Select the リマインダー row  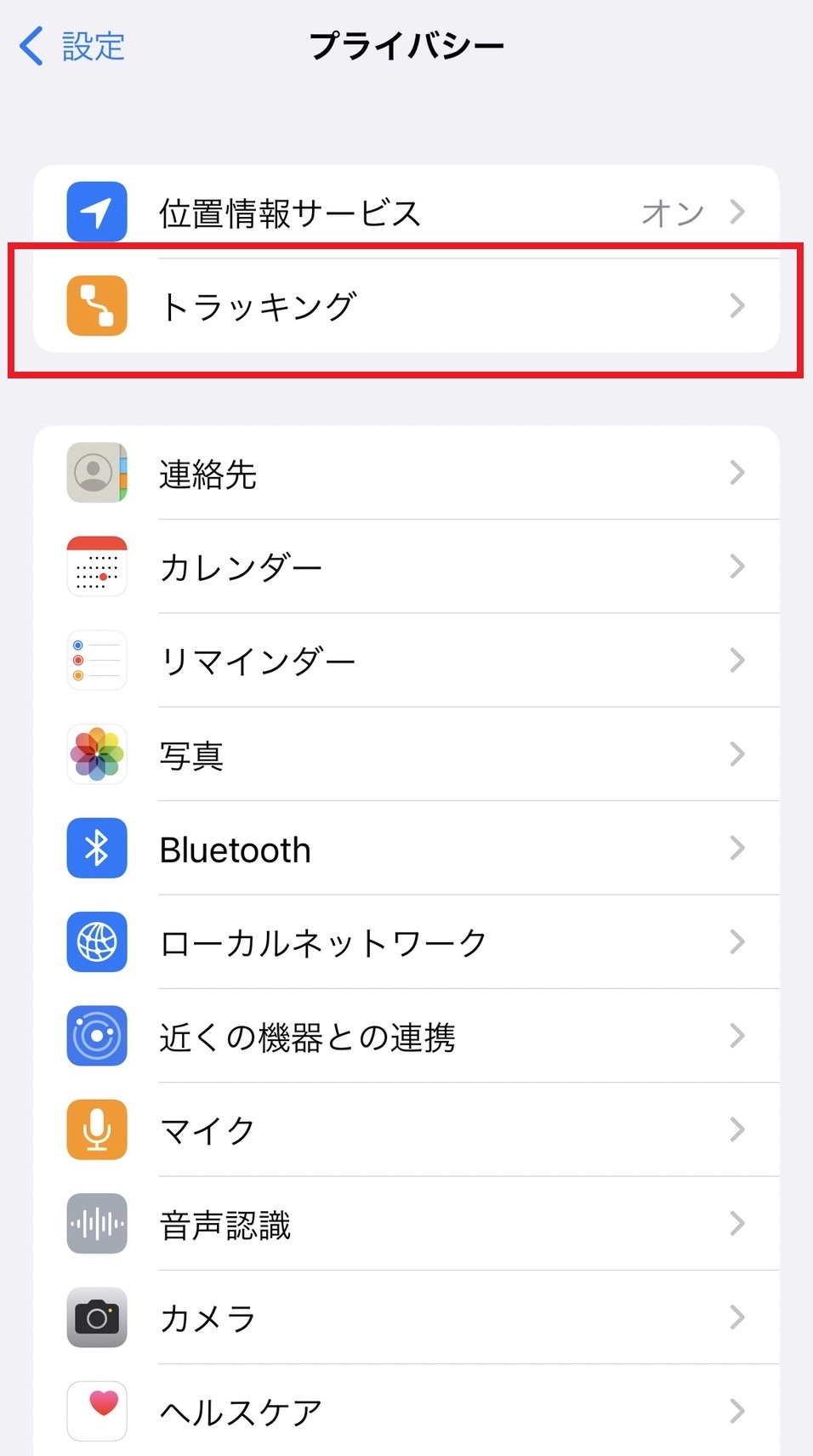pos(406,660)
